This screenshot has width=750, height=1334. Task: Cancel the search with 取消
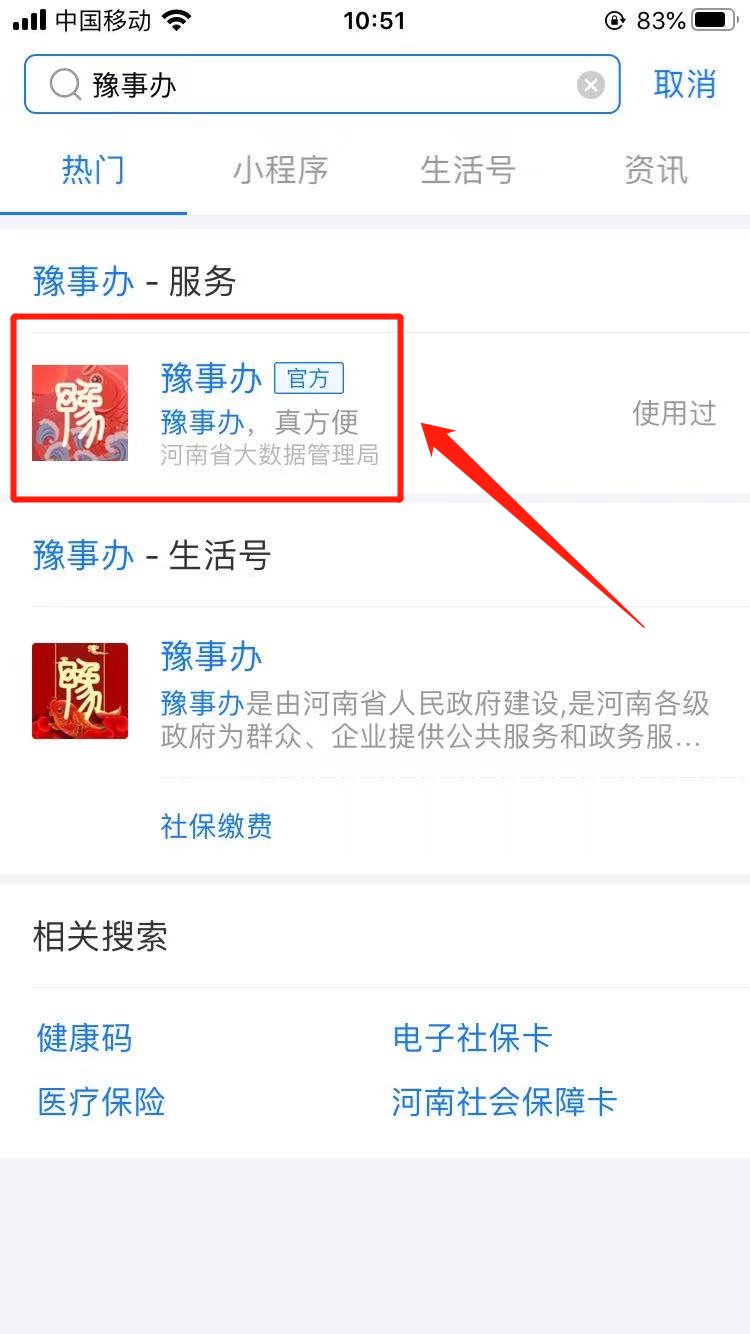pyautogui.click(x=685, y=85)
